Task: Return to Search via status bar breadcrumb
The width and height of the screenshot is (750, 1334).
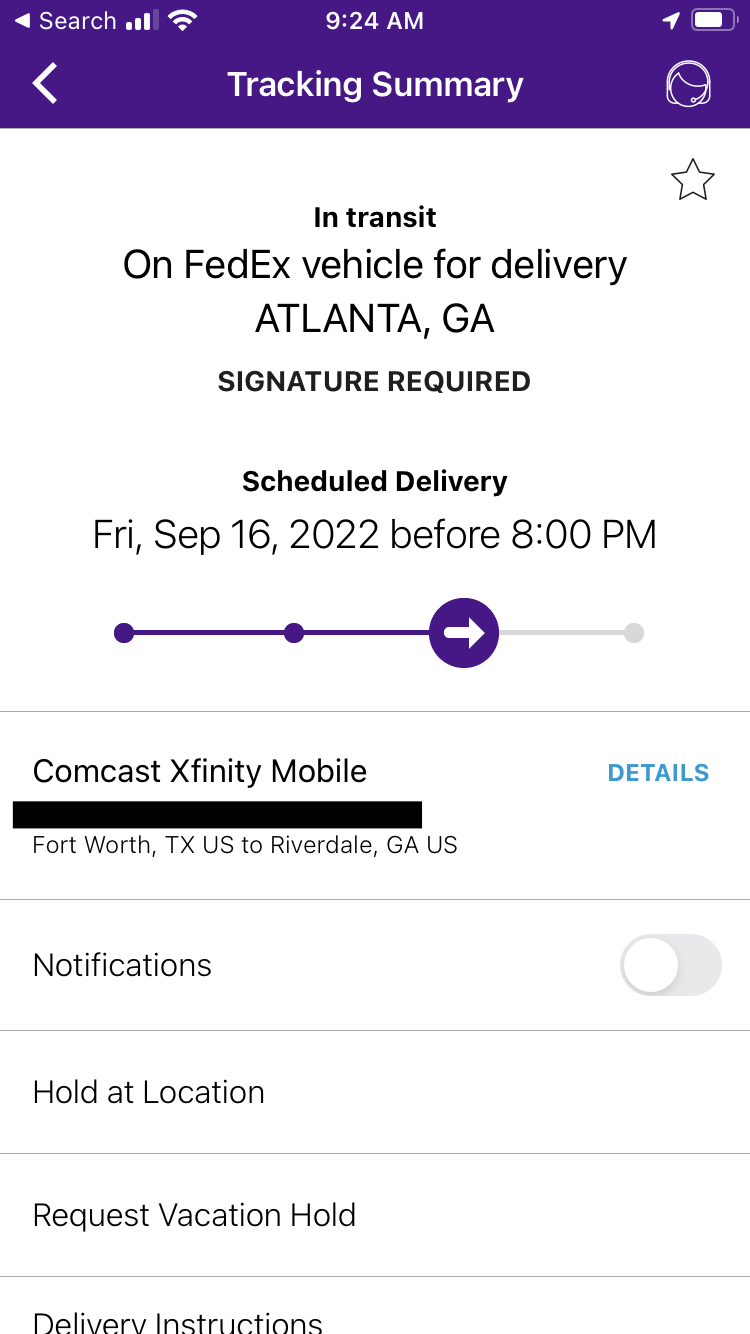Action: tap(66, 21)
